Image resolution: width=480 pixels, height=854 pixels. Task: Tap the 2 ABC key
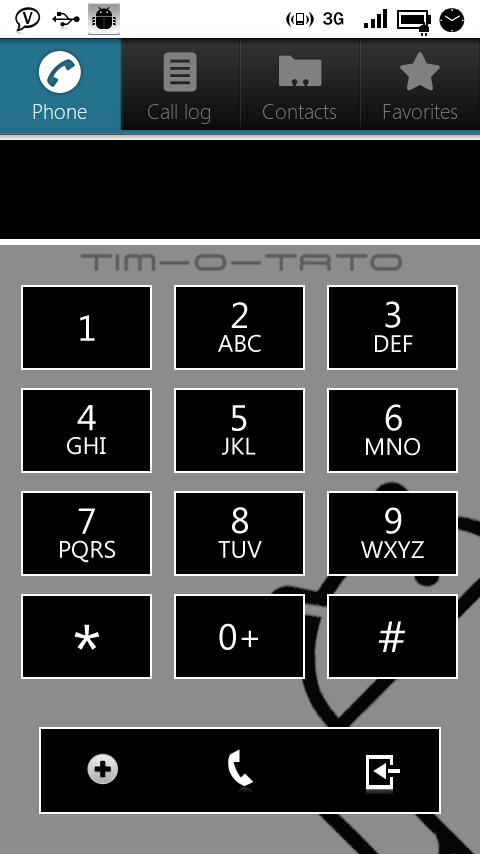pos(239,327)
